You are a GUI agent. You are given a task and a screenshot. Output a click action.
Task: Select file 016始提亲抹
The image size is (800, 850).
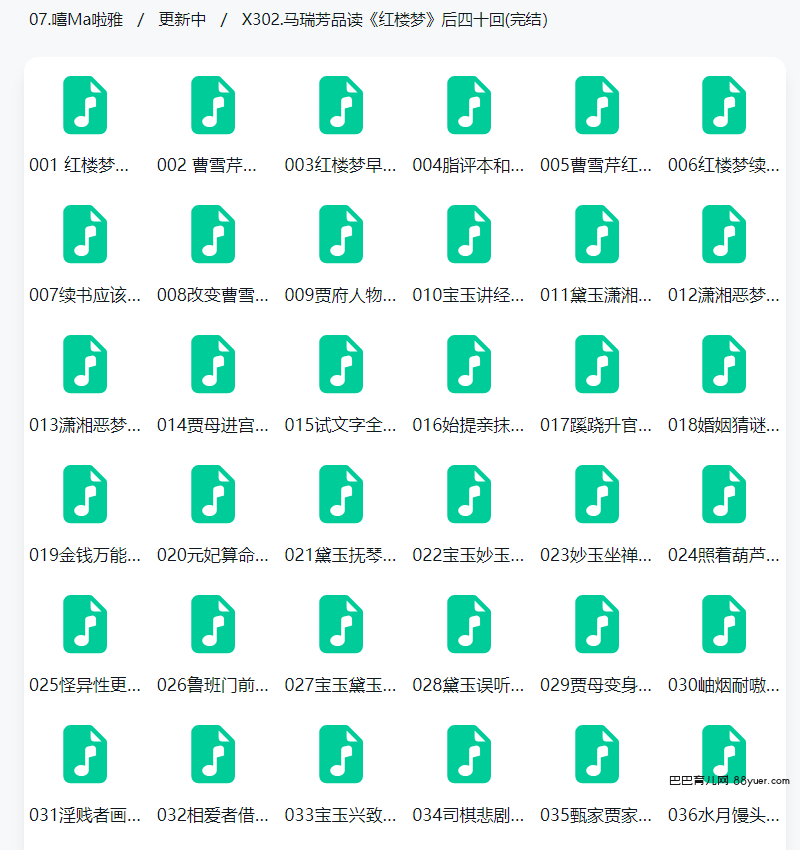tap(469, 365)
